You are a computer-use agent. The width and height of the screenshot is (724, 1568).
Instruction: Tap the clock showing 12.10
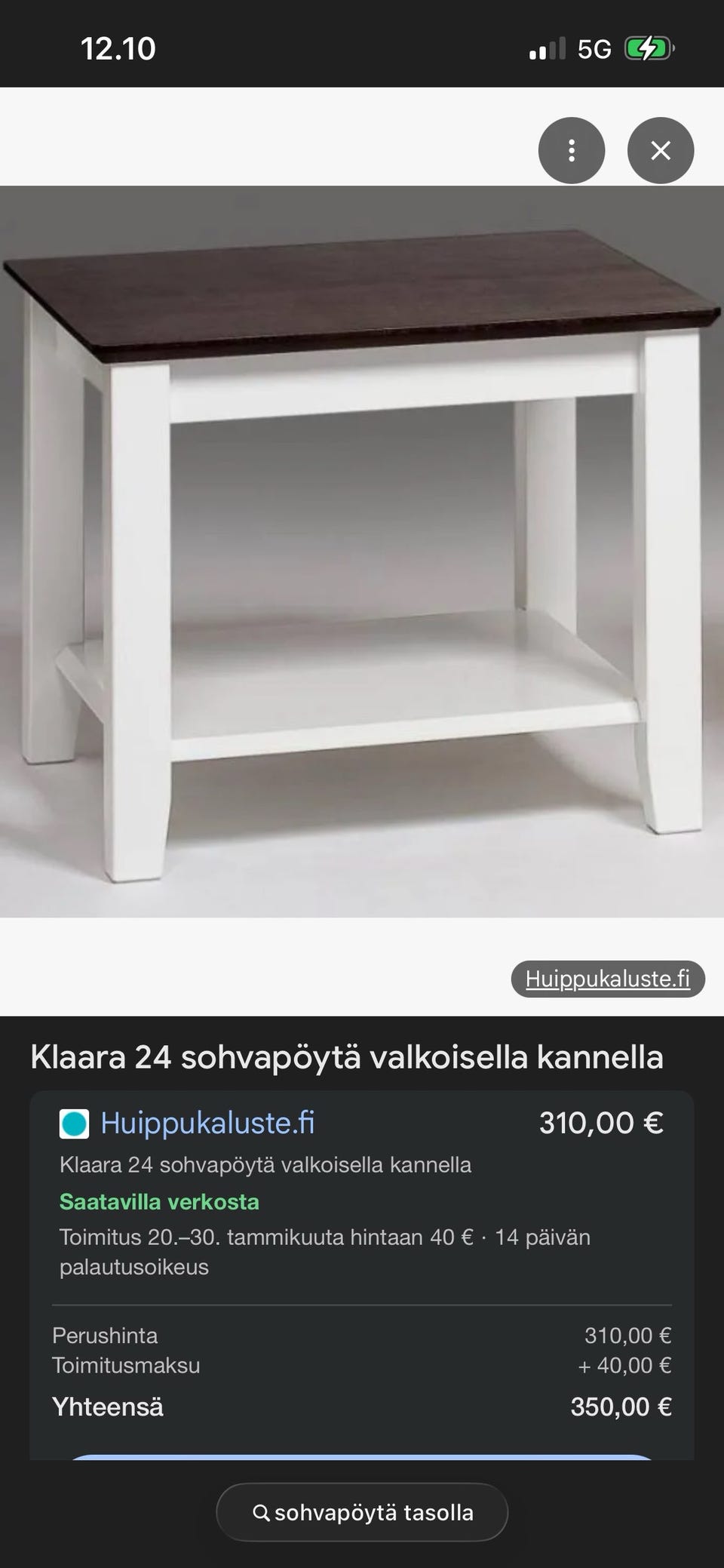(x=118, y=48)
